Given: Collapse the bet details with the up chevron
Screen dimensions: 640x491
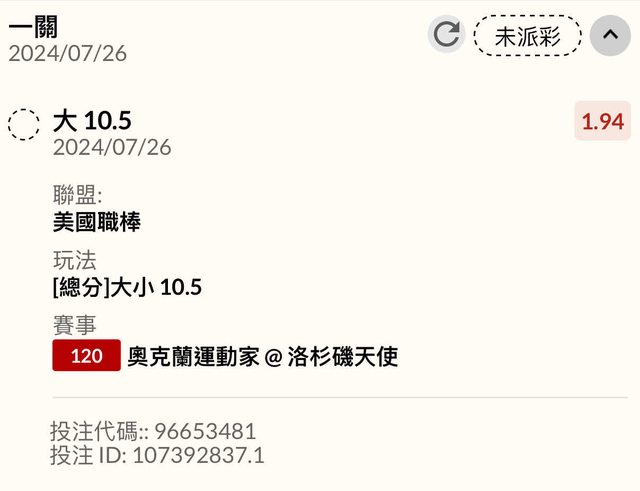Looking at the screenshot, I should coord(610,36).
